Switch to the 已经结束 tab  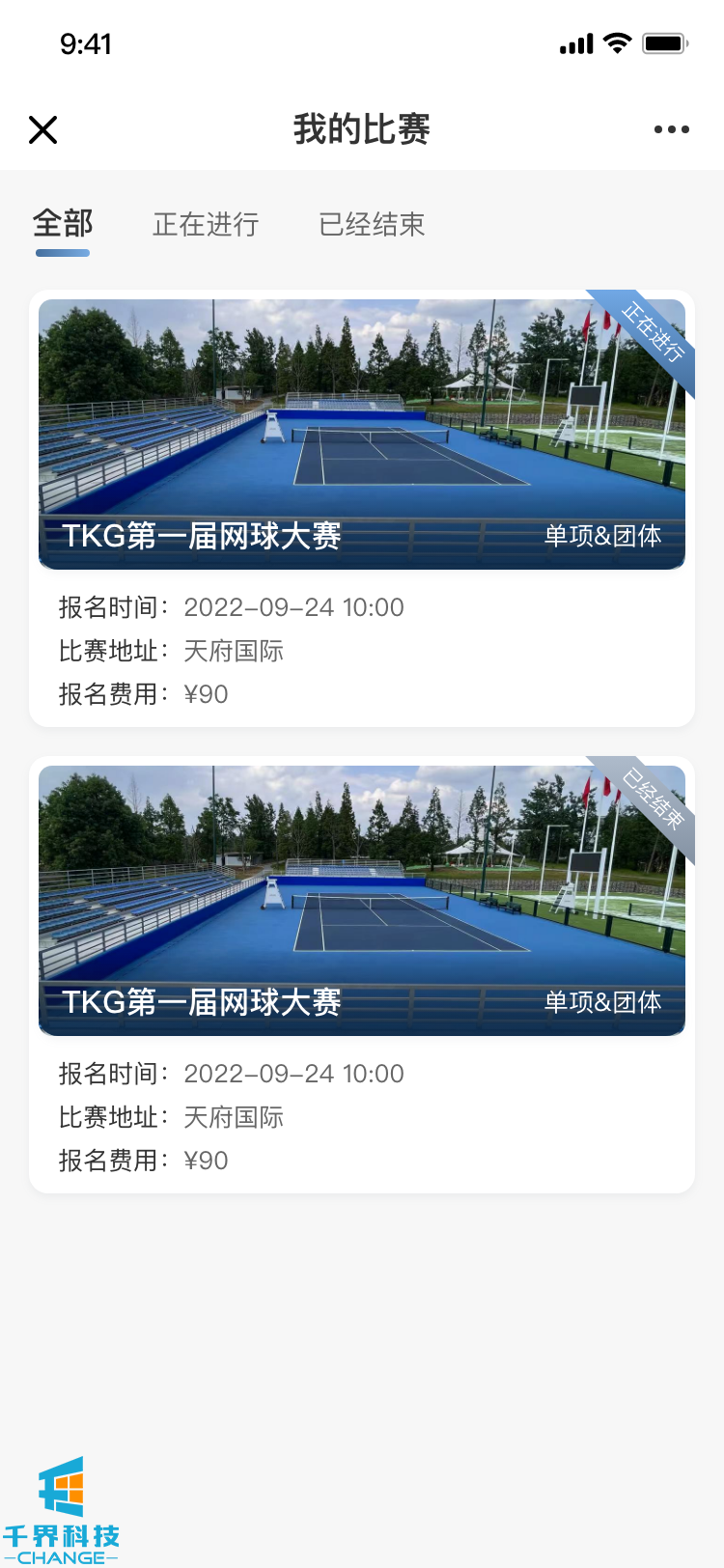pos(372,224)
